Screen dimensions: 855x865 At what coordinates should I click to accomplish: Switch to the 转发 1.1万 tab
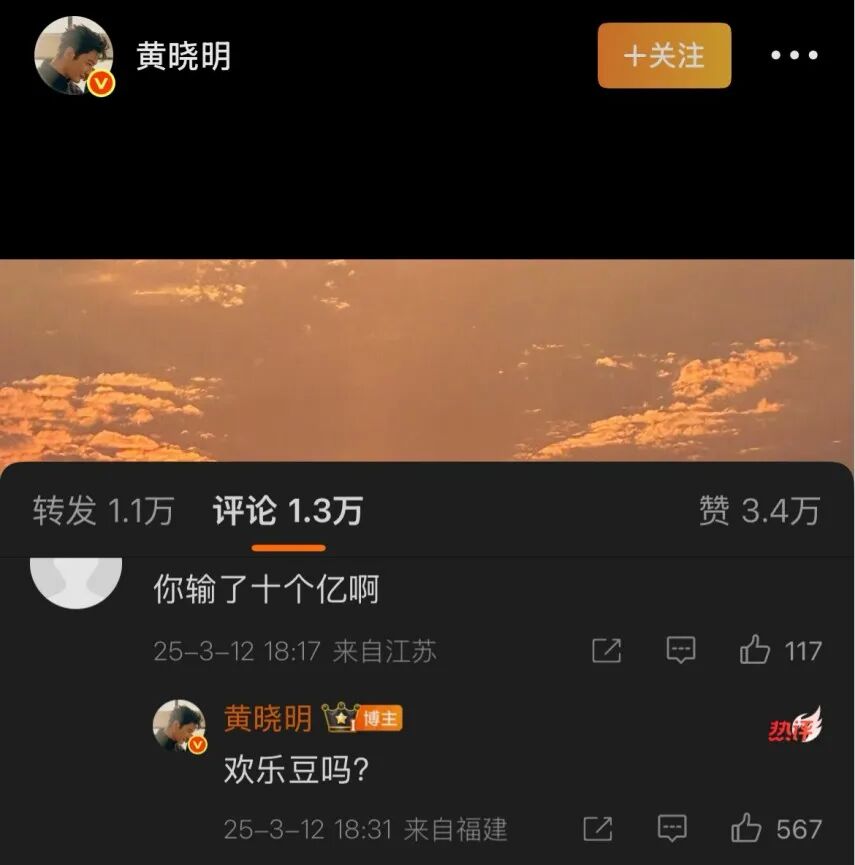pos(103,511)
